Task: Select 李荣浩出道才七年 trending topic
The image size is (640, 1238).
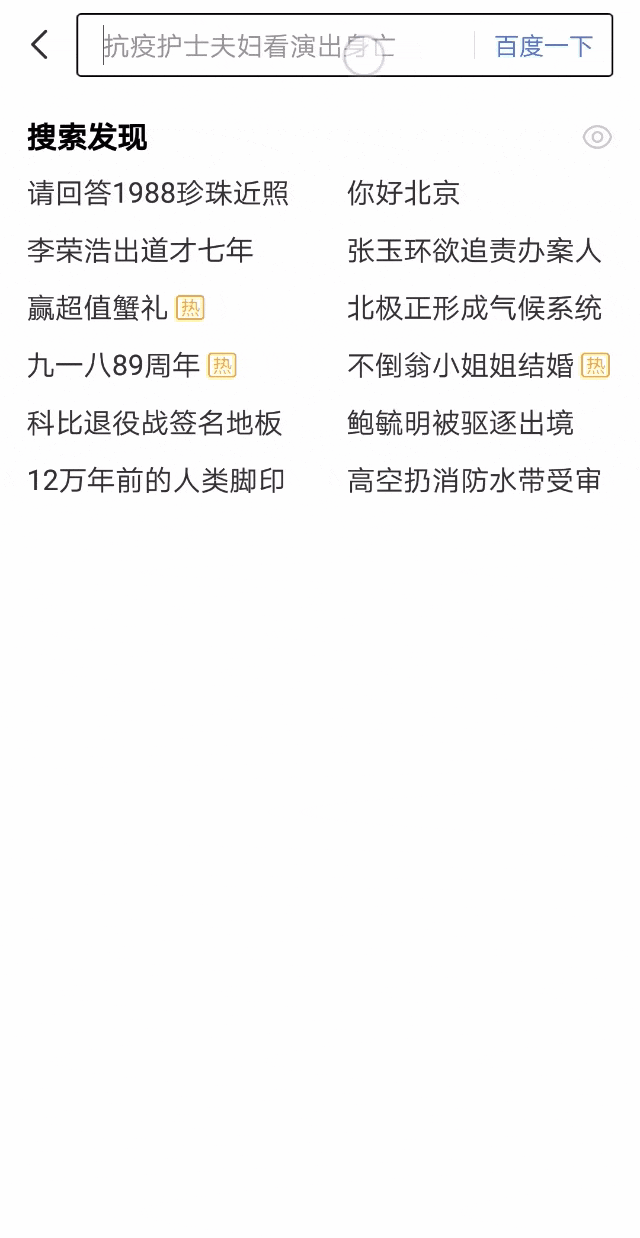Action: [x=140, y=250]
